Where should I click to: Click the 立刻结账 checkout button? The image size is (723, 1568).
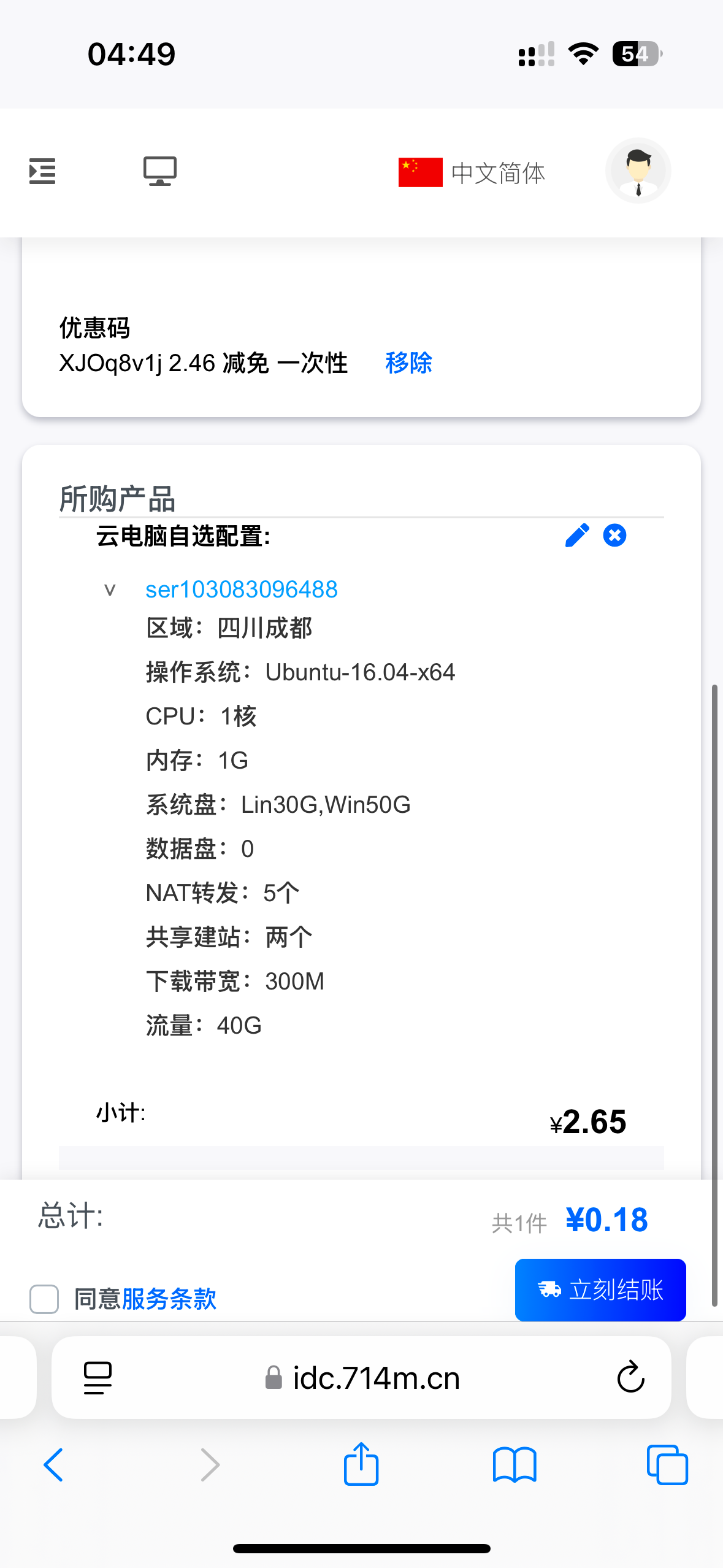click(600, 1289)
